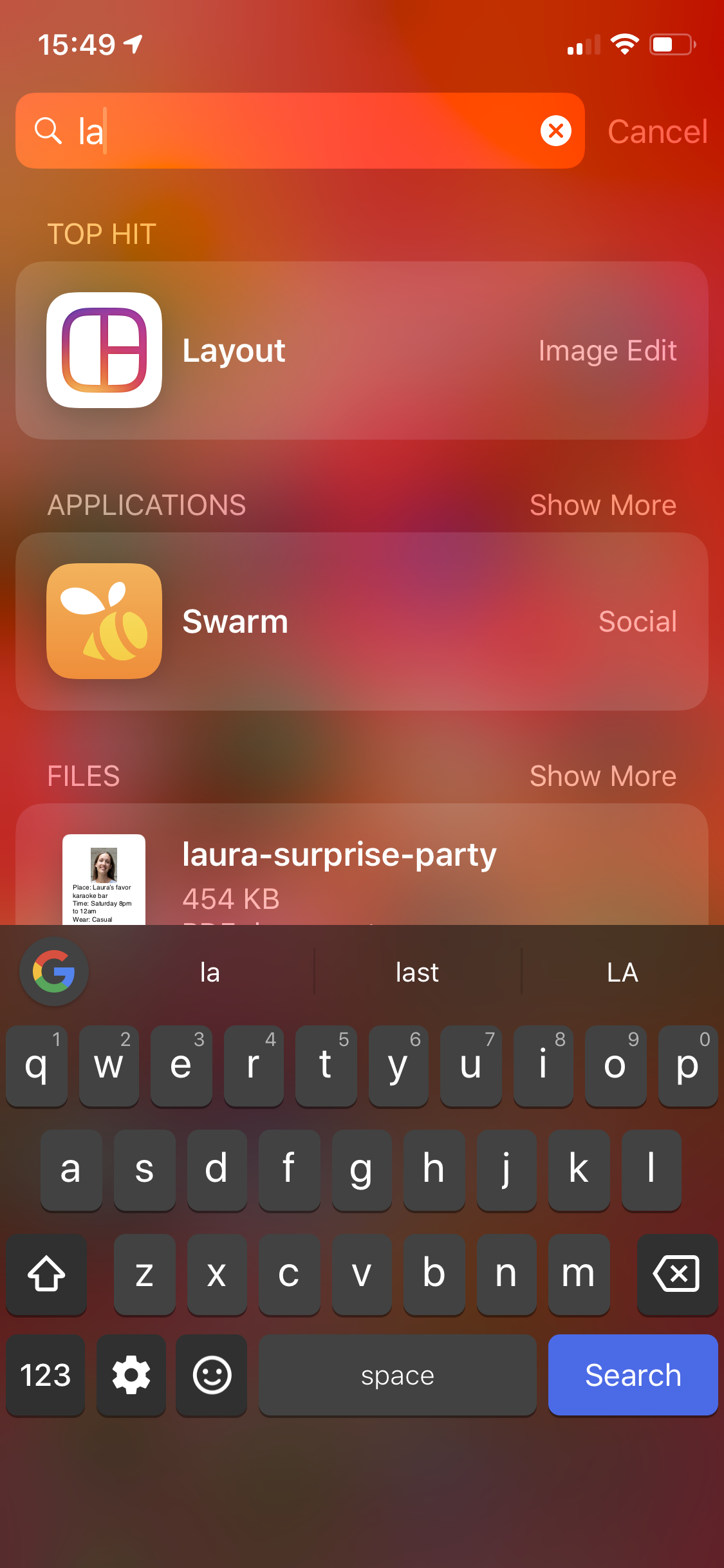The height and width of the screenshot is (1568, 724).
Task: Switch to the emoji keyboard
Action: coord(212,1375)
